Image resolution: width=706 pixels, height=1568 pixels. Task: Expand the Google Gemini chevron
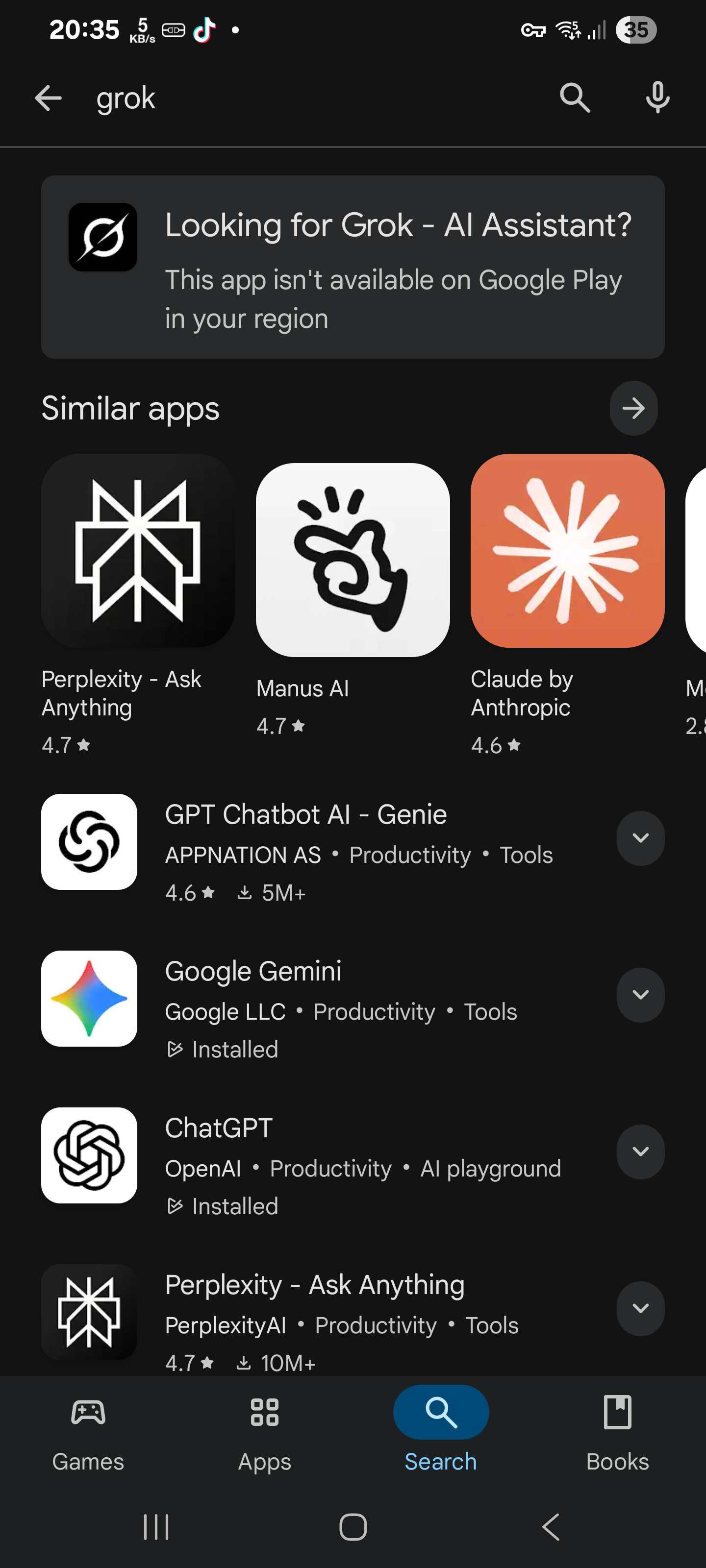(640, 995)
